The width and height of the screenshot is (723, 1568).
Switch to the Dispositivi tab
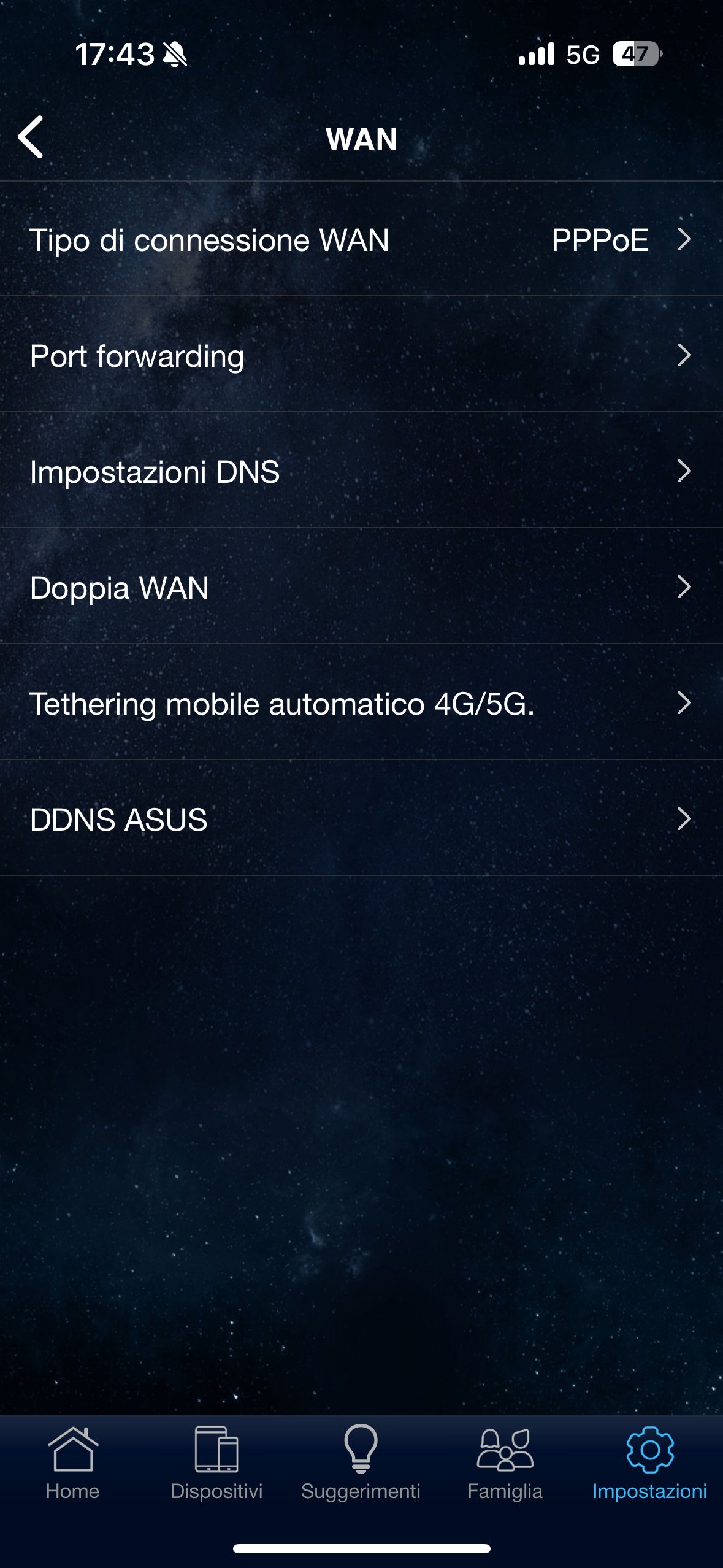coord(216,1463)
